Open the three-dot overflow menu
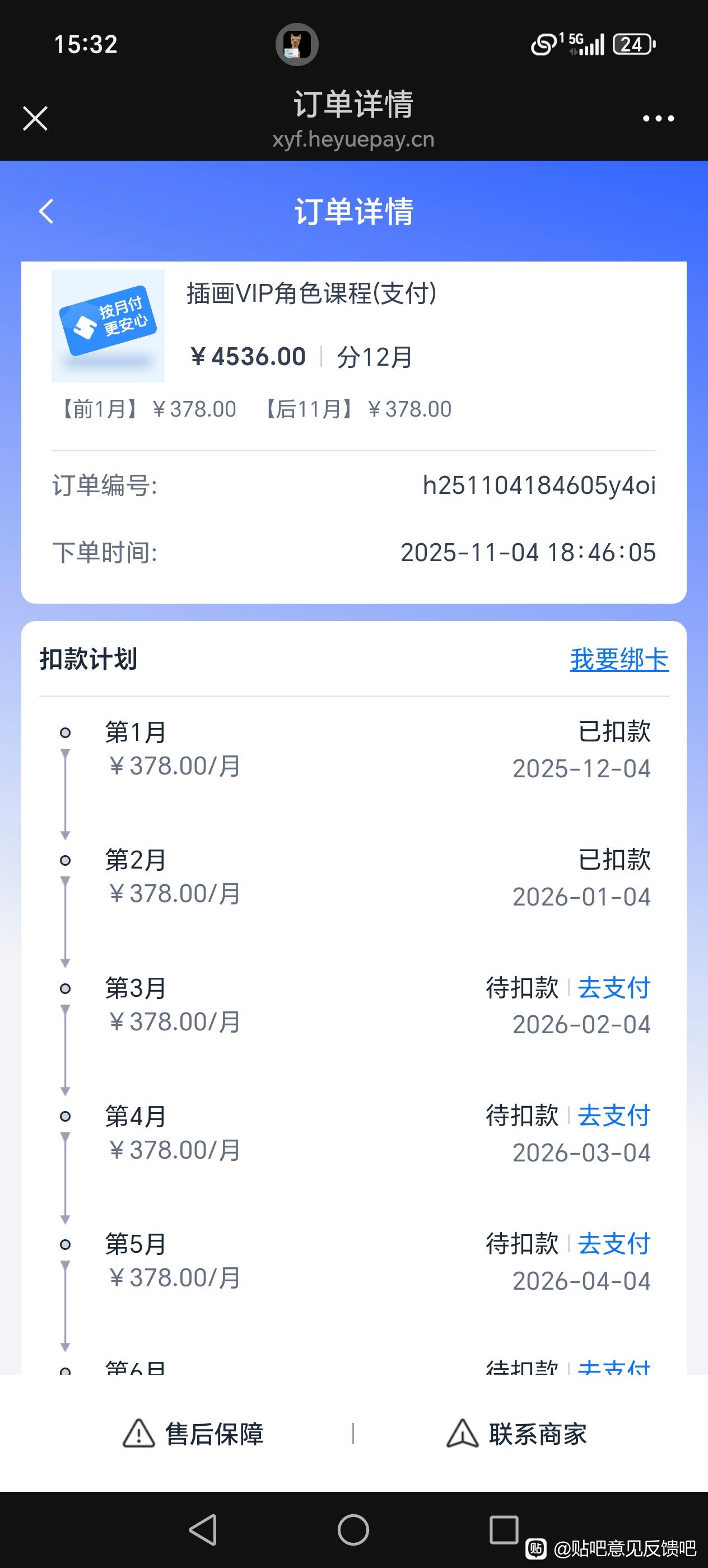708x1568 pixels. point(658,119)
